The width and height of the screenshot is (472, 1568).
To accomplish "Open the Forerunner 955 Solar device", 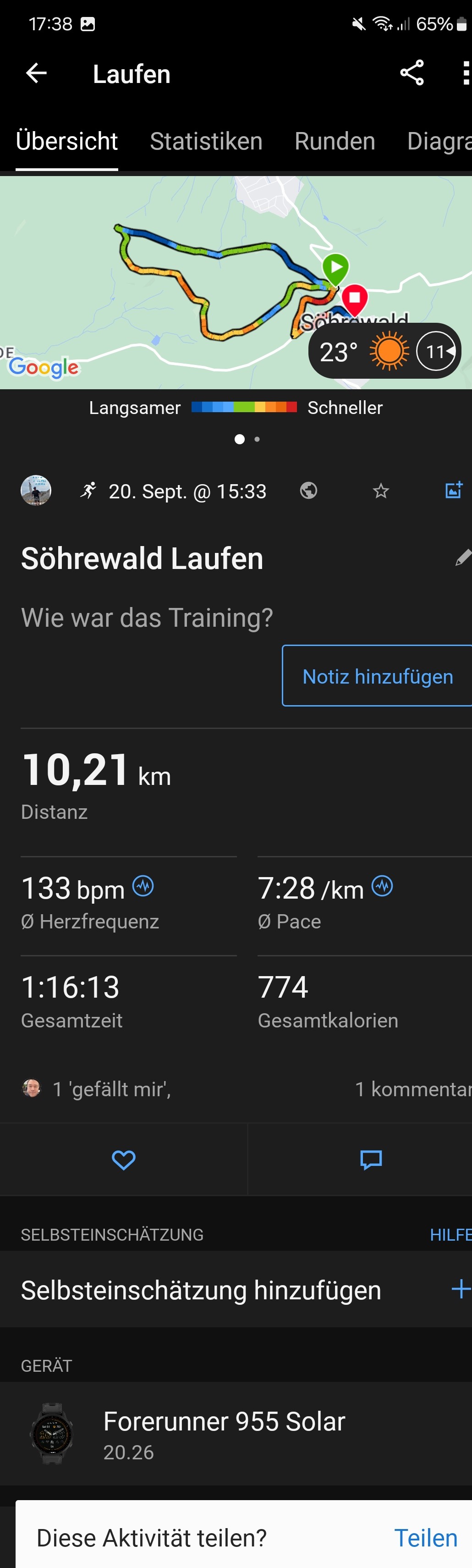I will pos(224,1434).
